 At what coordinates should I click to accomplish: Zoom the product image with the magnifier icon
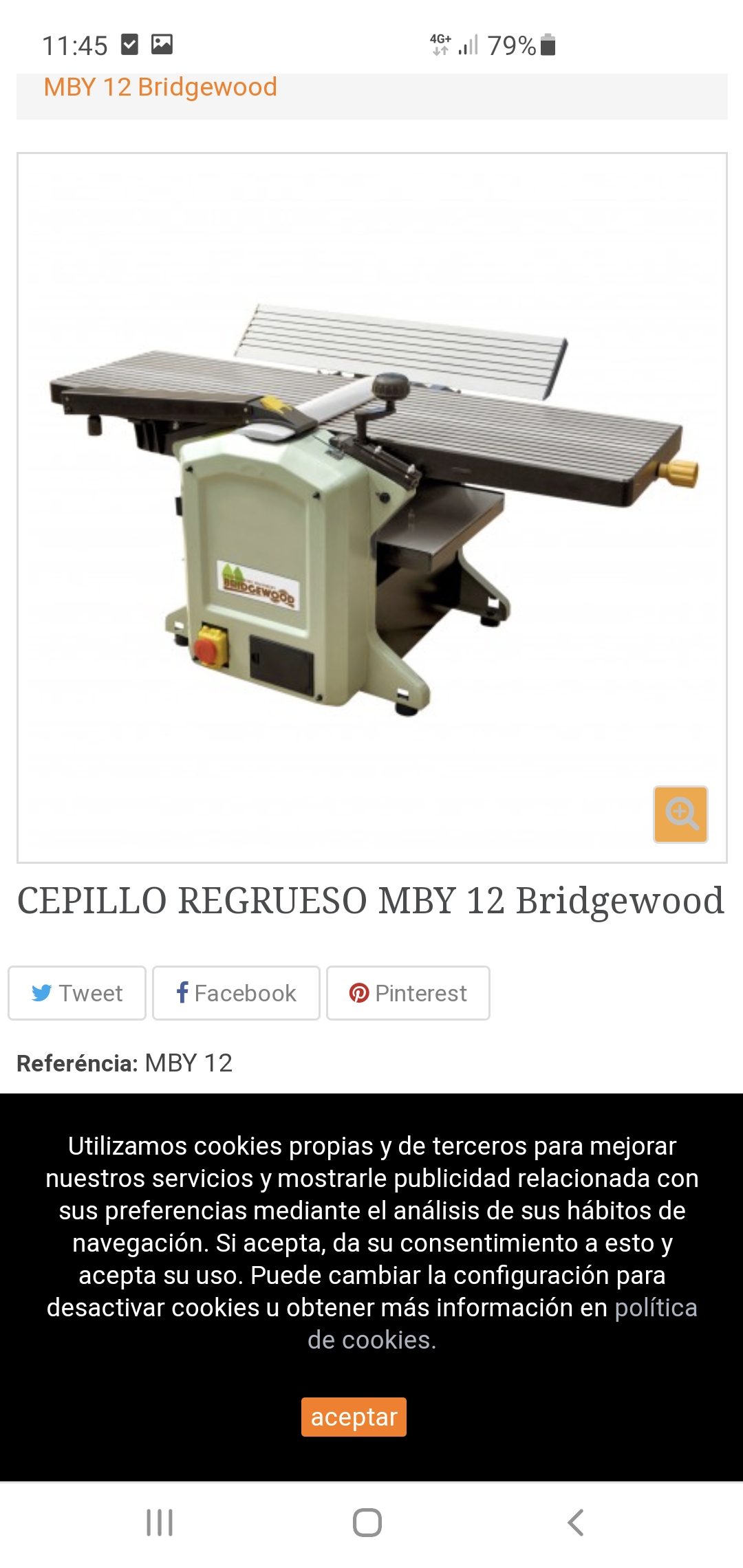tap(680, 814)
